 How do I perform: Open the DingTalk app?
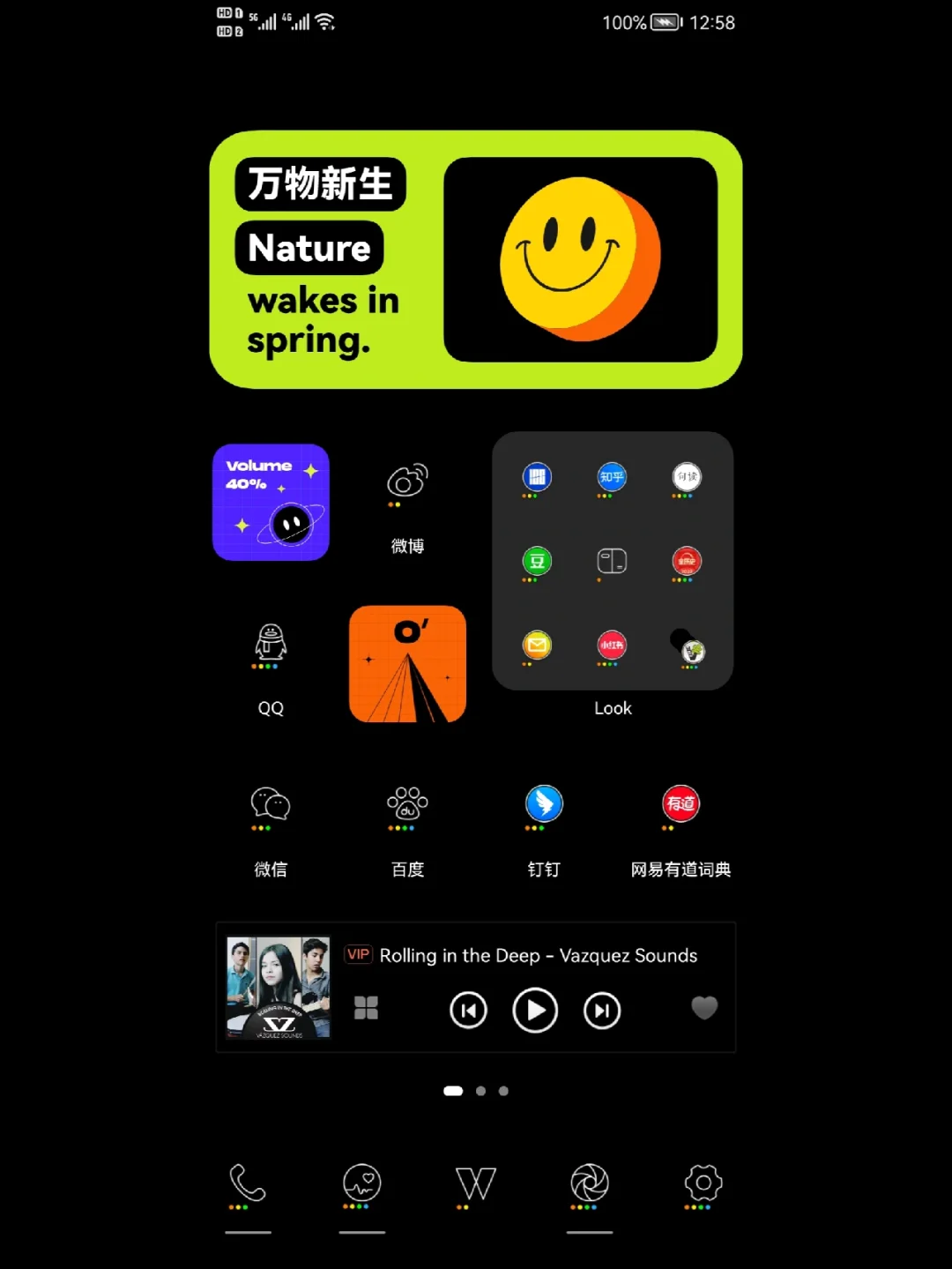click(x=544, y=804)
